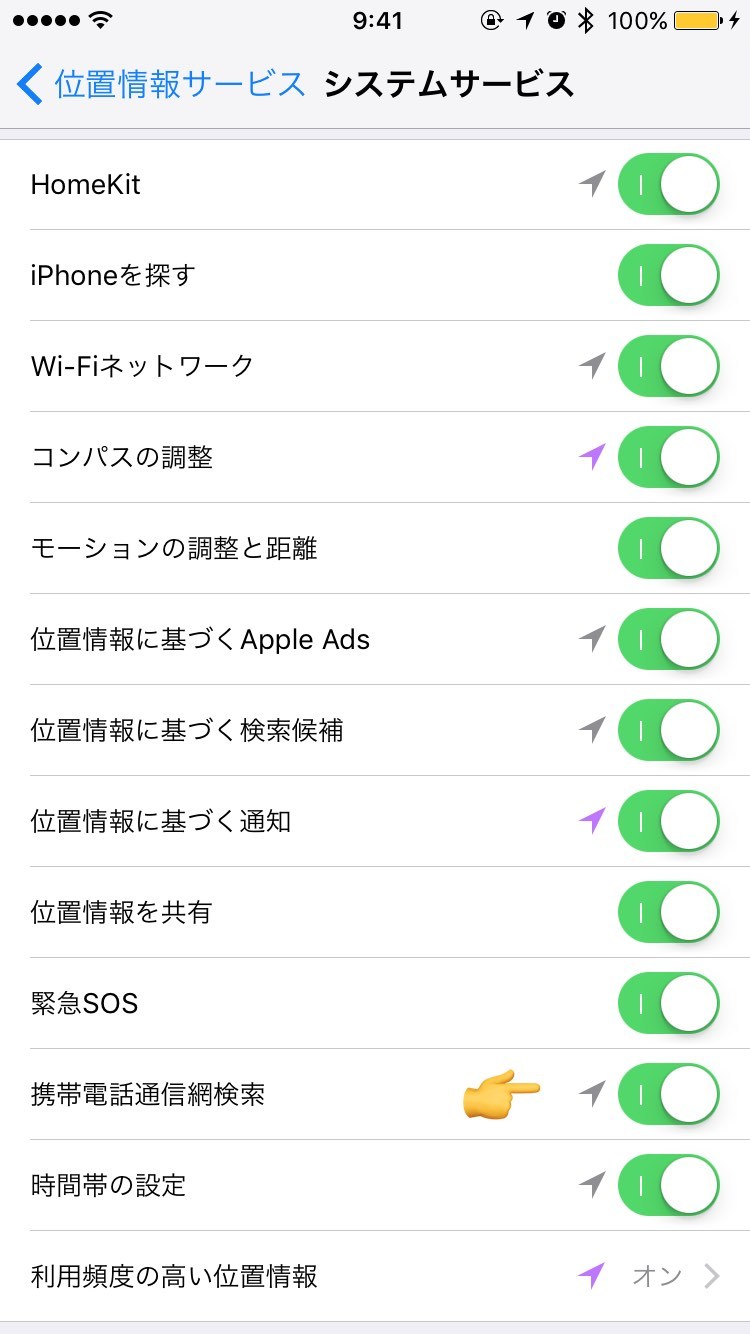
Task: Toggle Wi-Fiネットワーク off
Action: point(669,367)
